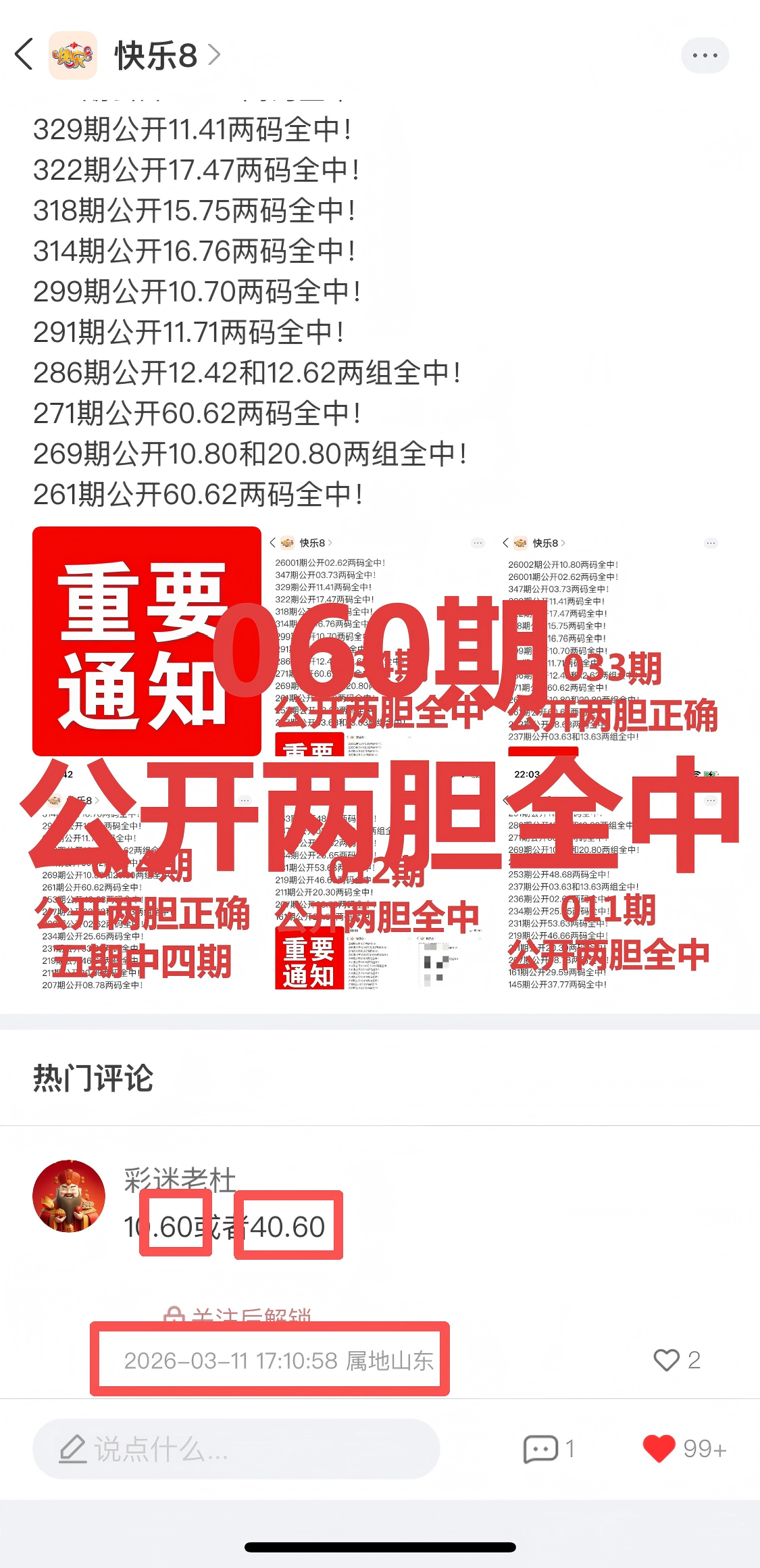Open the 彩迷老杜 username link
The image size is (760, 1568).
tap(179, 1176)
